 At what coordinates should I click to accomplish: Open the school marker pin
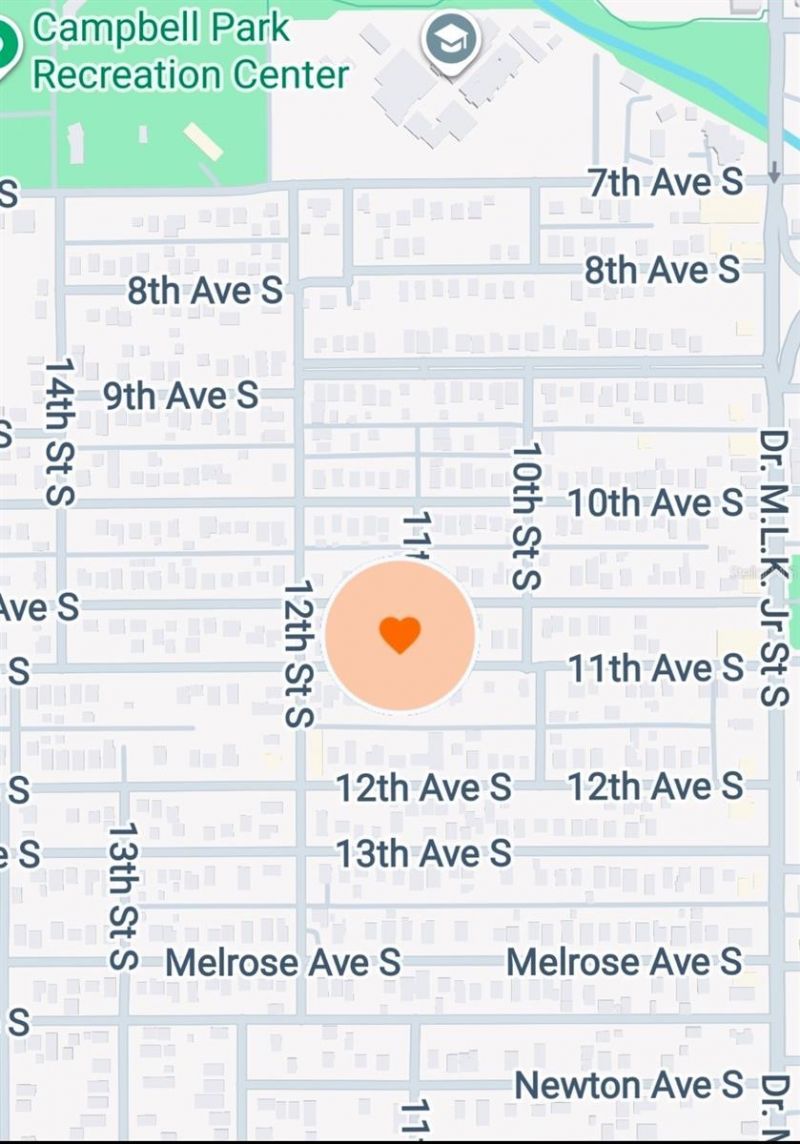click(450, 42)
